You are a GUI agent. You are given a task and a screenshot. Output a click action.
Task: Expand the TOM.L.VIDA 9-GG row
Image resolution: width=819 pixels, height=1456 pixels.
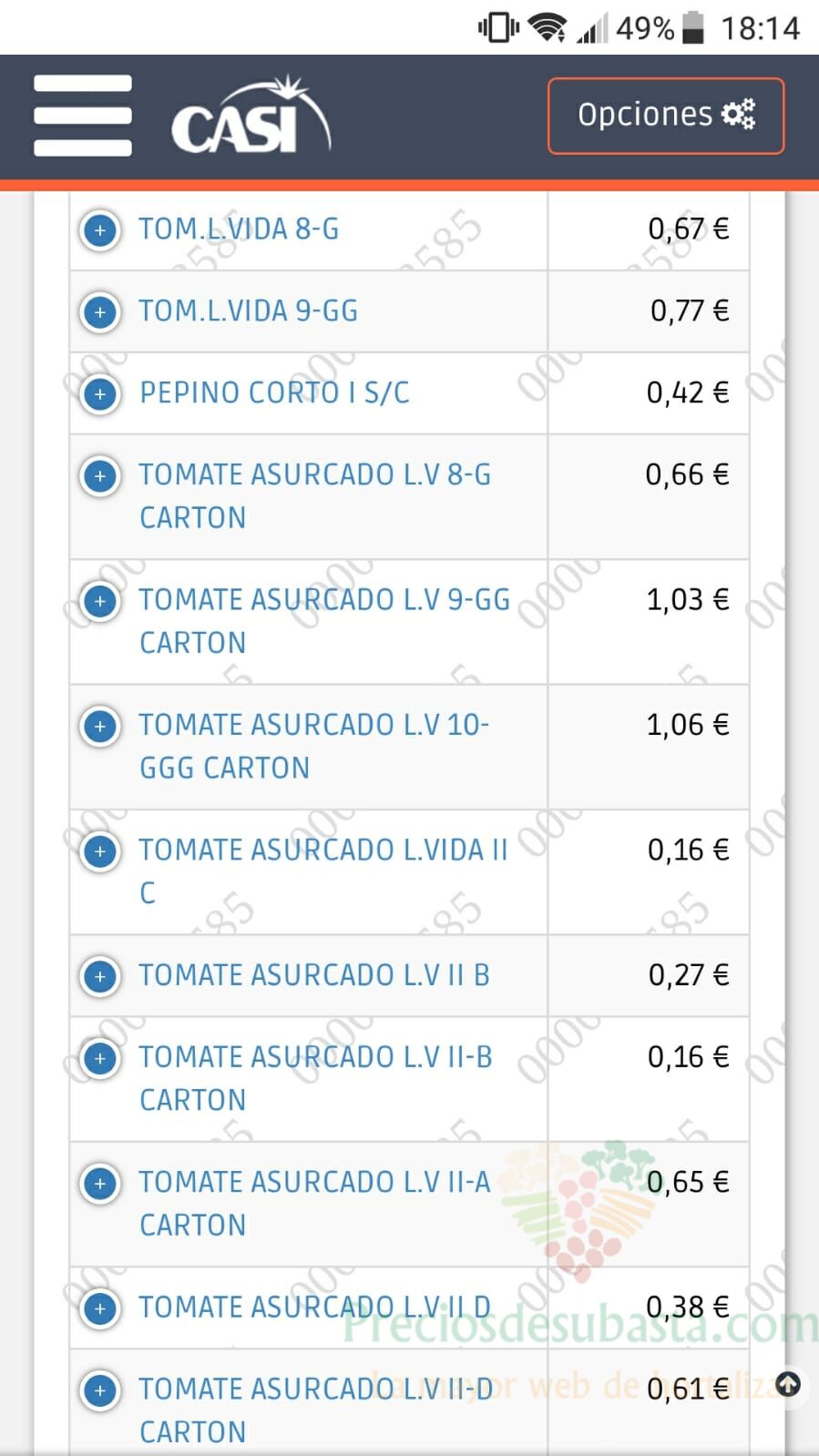(100, 312)
